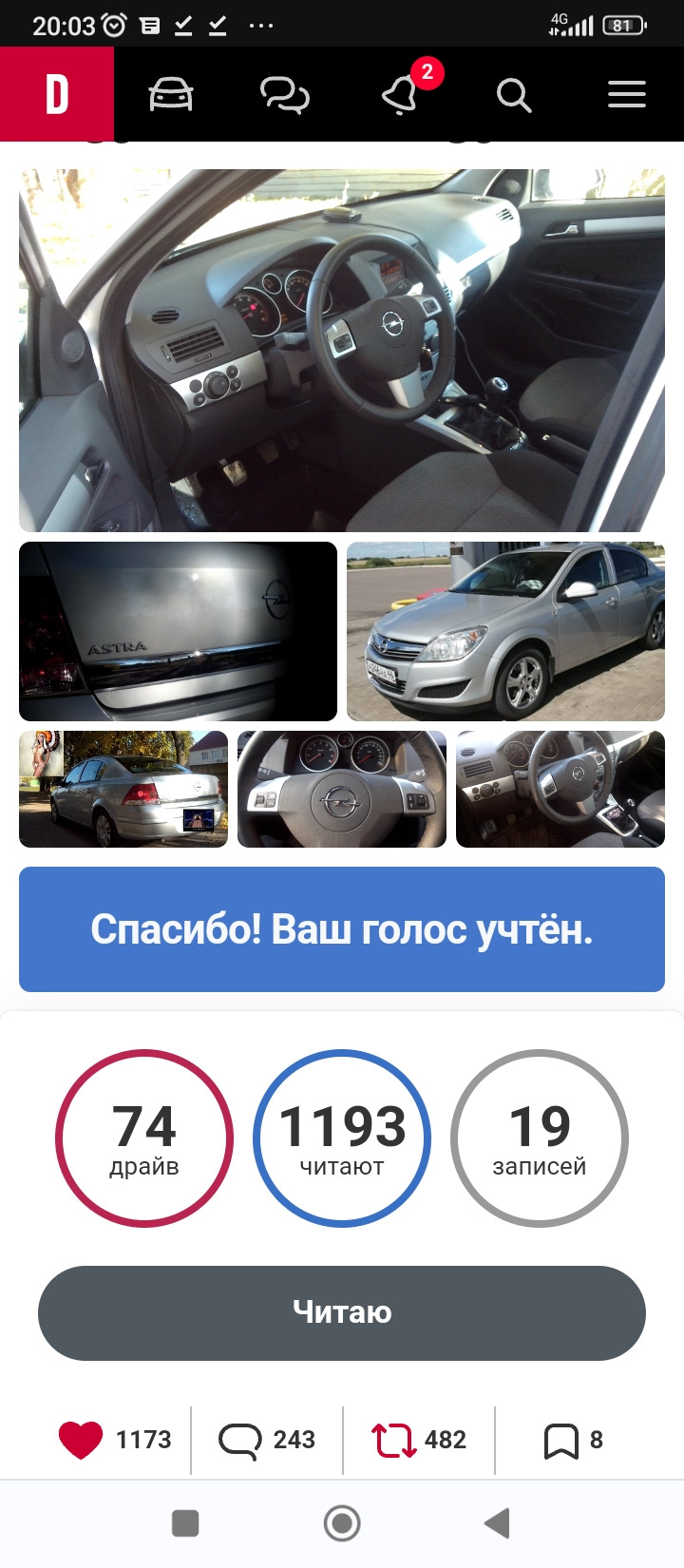
Task: Open the gear shifter interior photo
Action: click(x=560, y=789)
